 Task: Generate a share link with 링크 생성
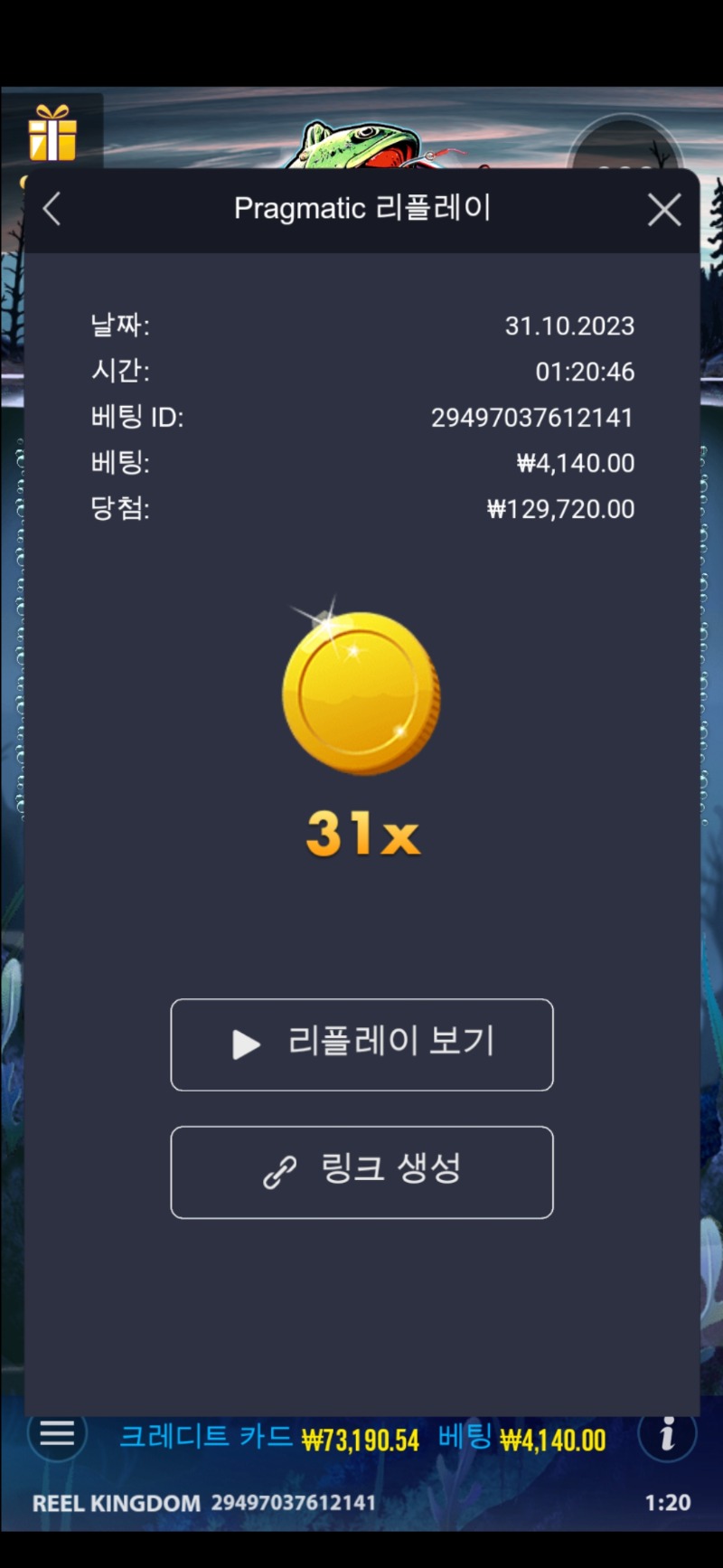pyautogui.click(x=361, y=1172)
